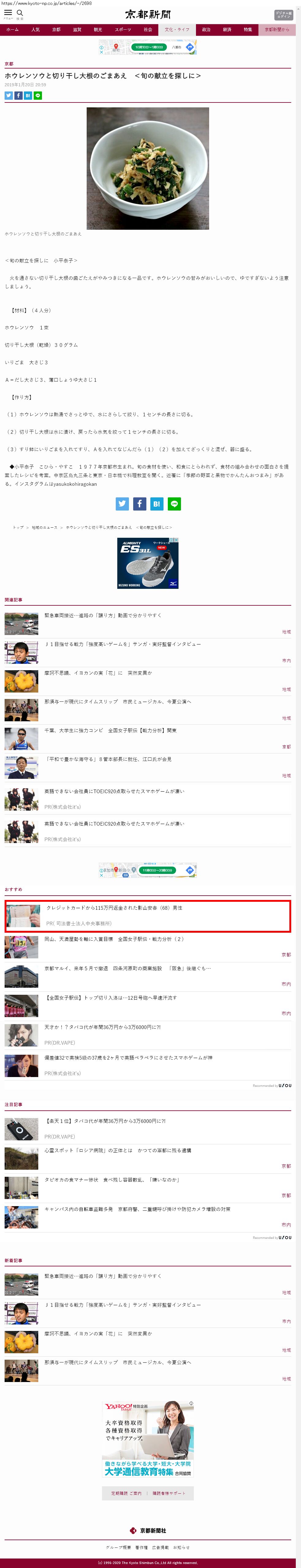Open the hamburger menu
This screenshot has height=1568, width=301.
(x=8, y=13)
